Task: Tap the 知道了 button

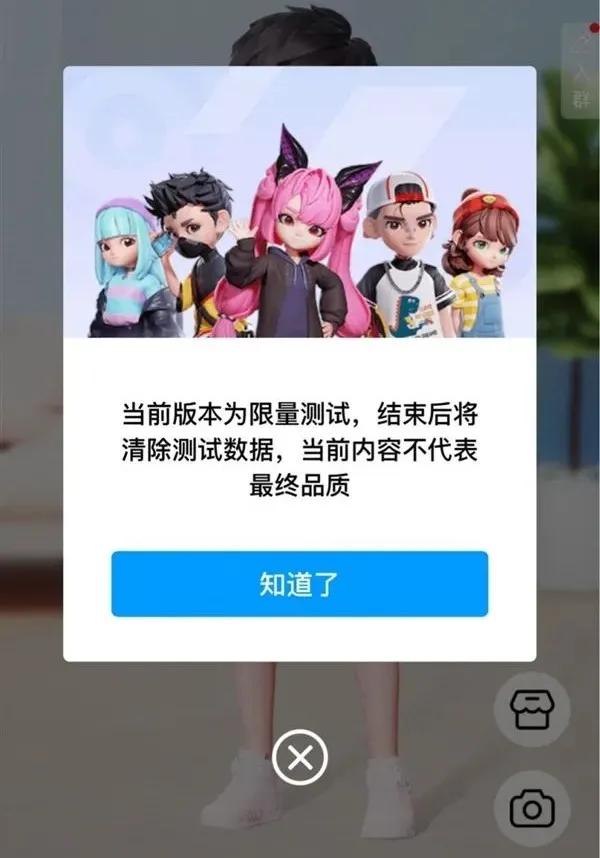Action: click(299, 584)
